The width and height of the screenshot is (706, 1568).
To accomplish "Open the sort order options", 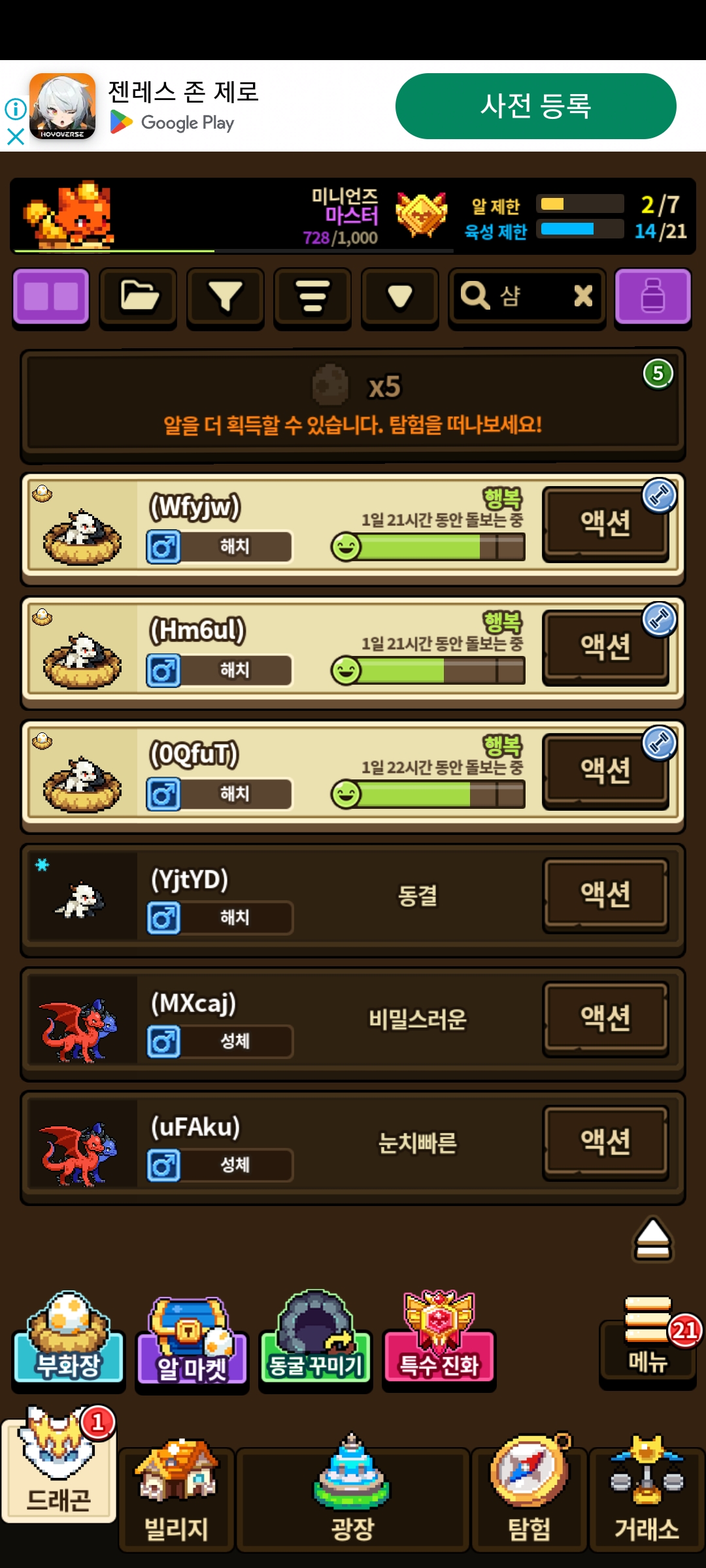I will (312, 297).
